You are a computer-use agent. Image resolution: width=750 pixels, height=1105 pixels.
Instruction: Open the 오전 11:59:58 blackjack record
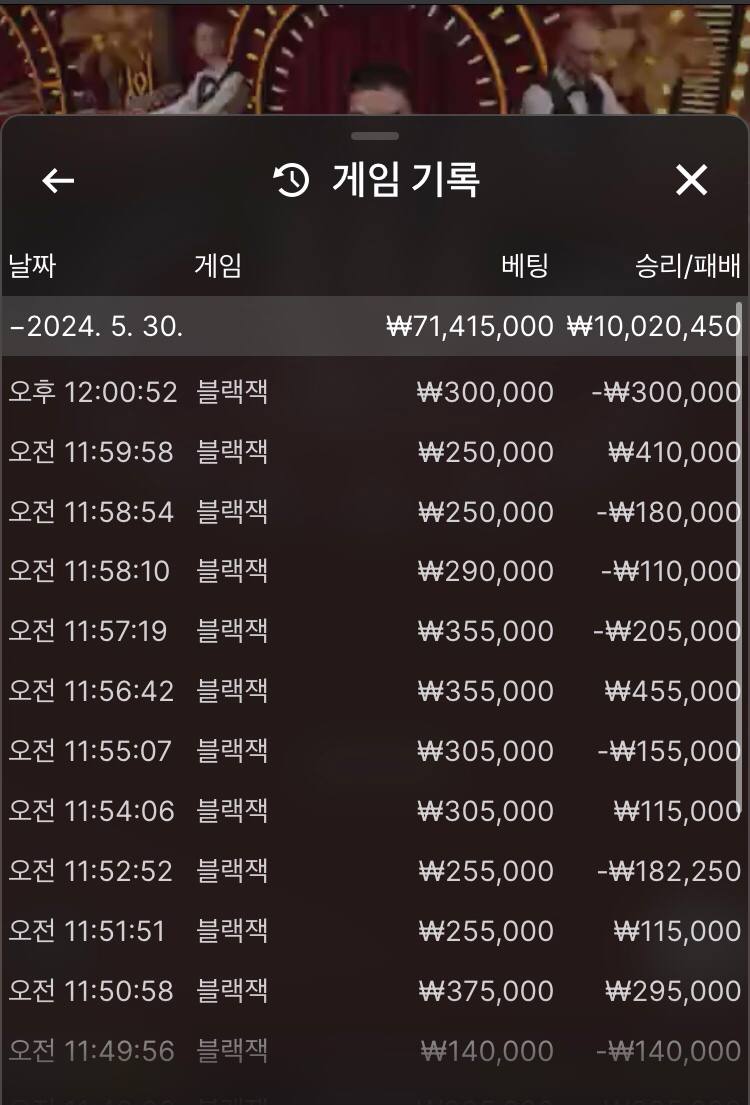pyautogui.click(x=374, y=452)
